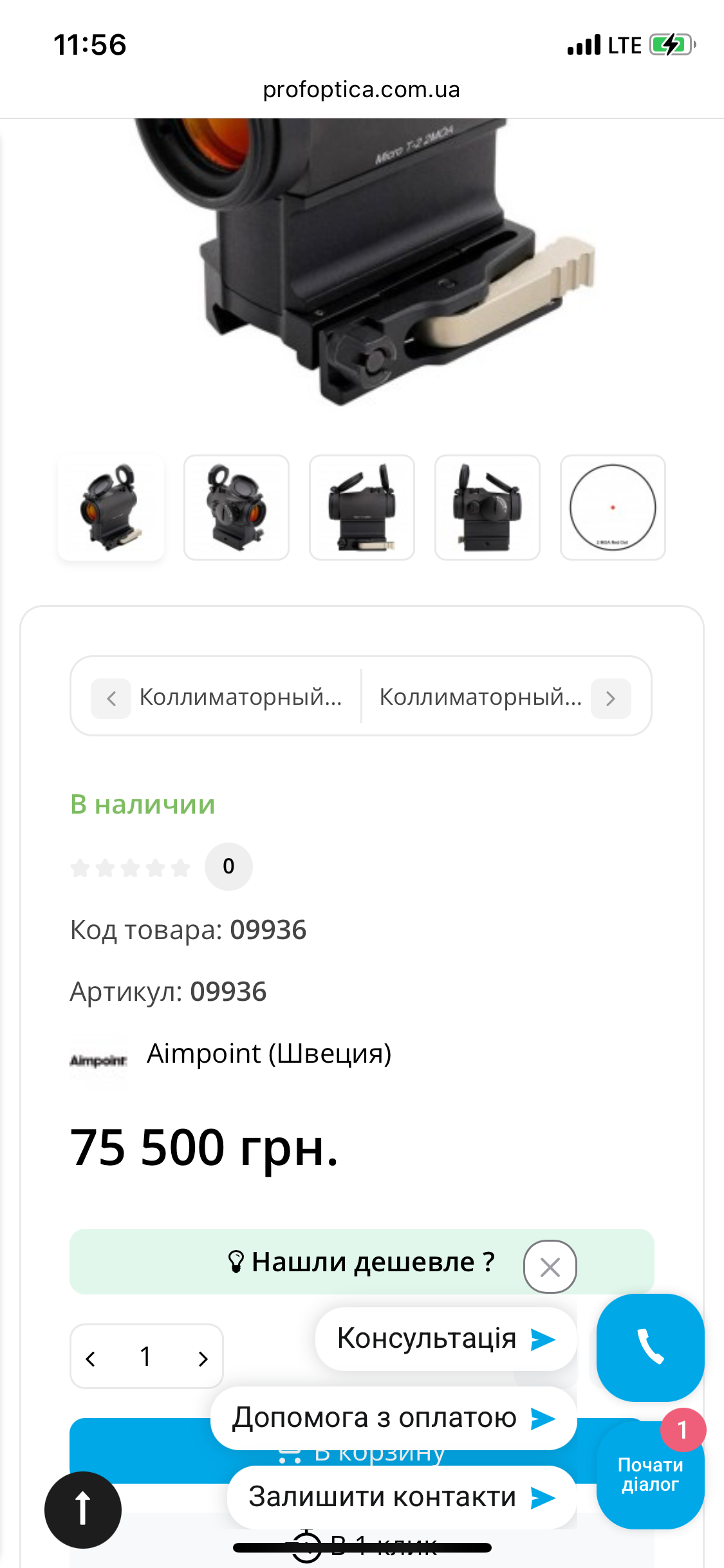This screenshot has width=724, height=1568.
Task: Decrease the quantity by one
Action: pos(91,1358)
